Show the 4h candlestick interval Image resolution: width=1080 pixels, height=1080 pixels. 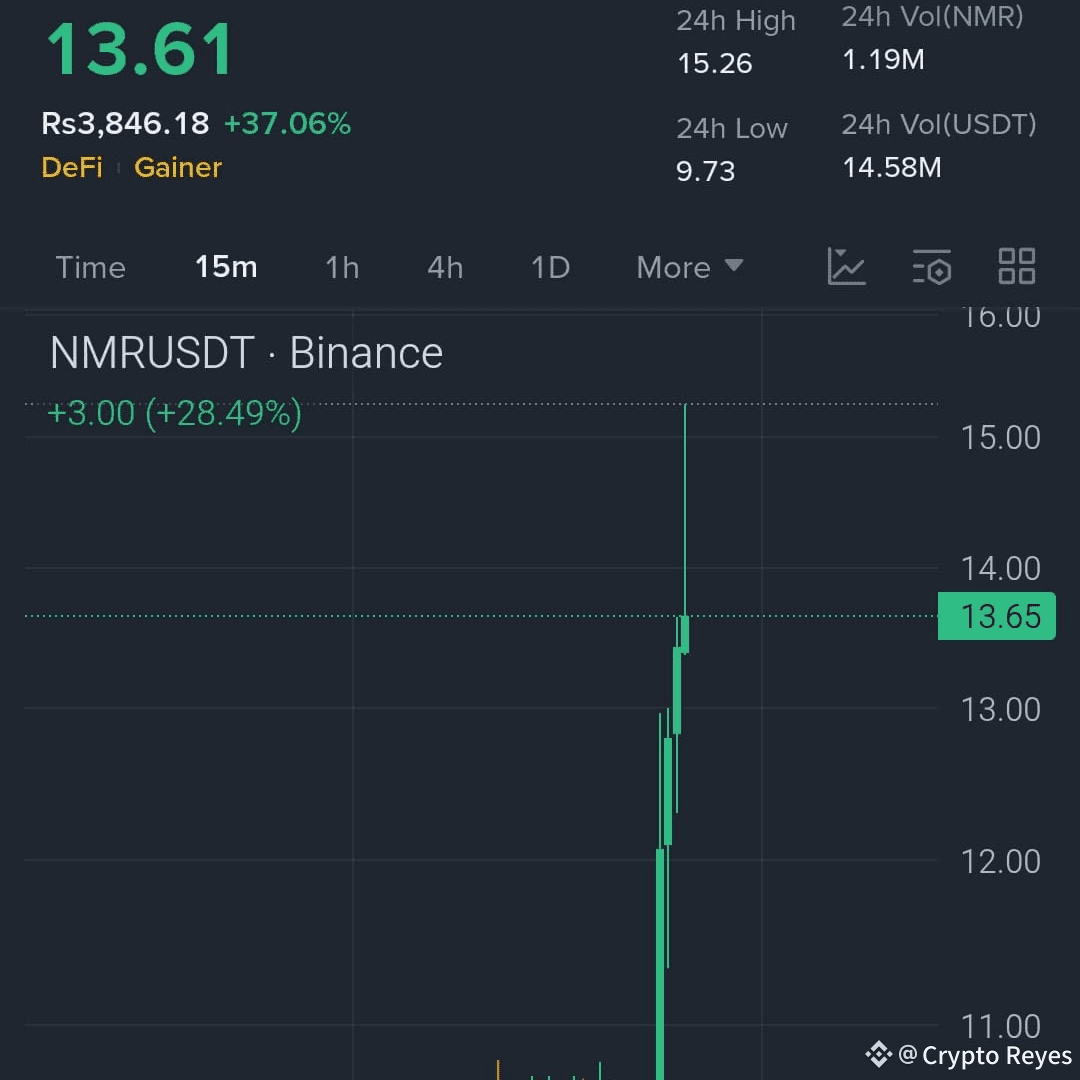(445, 268)
